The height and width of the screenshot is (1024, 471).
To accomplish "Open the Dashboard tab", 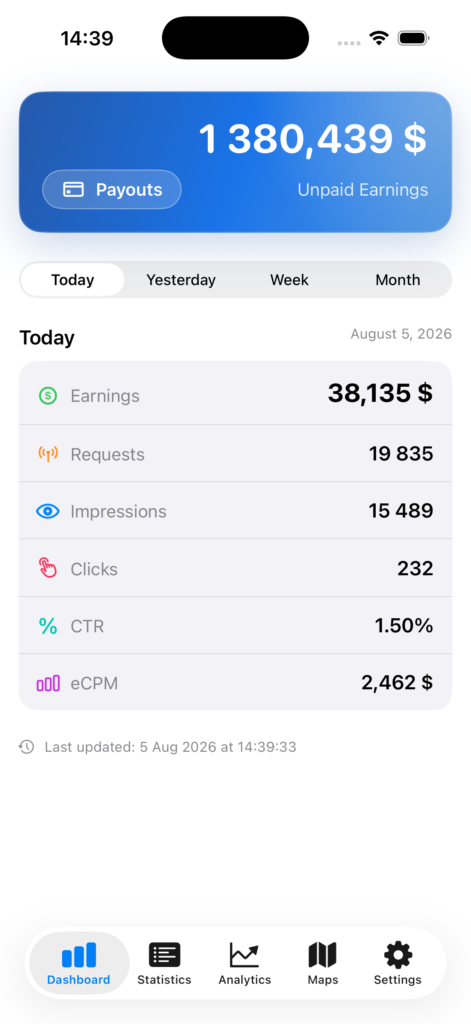I will point(79,963).
